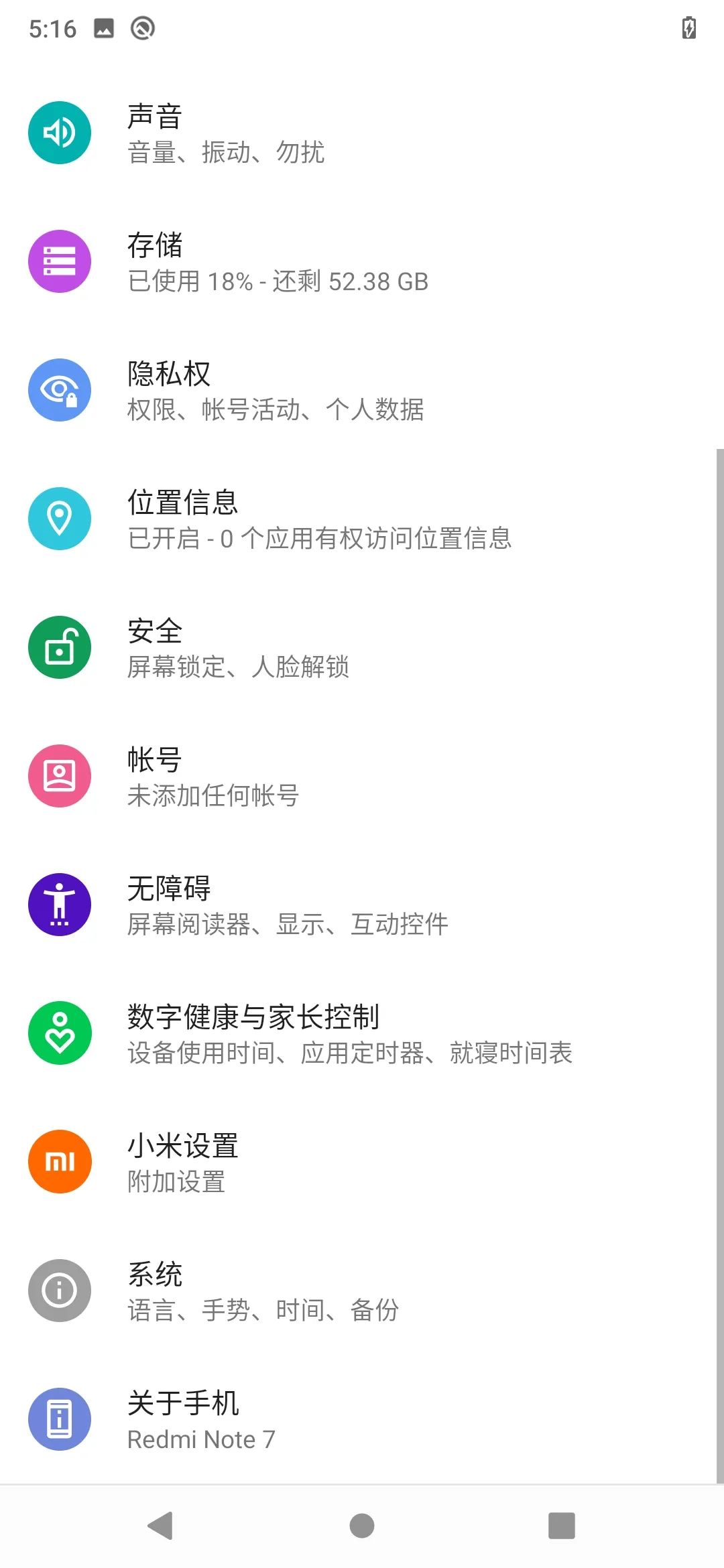Go to the home screen
The image size is (724, 1568).
click(362, 1526)
